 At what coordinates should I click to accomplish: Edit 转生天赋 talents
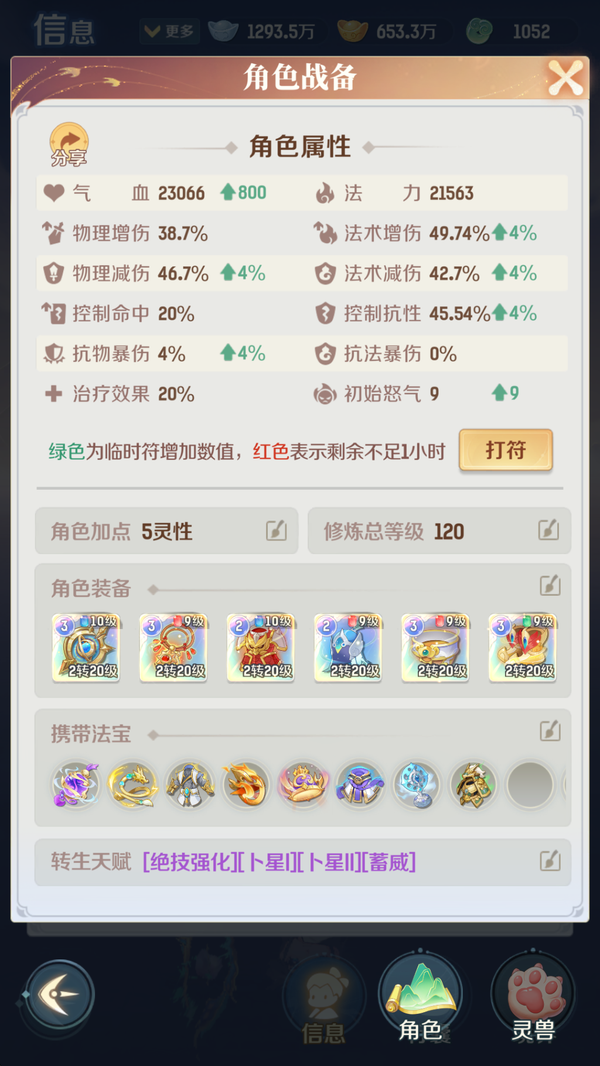tap(549, 860)
